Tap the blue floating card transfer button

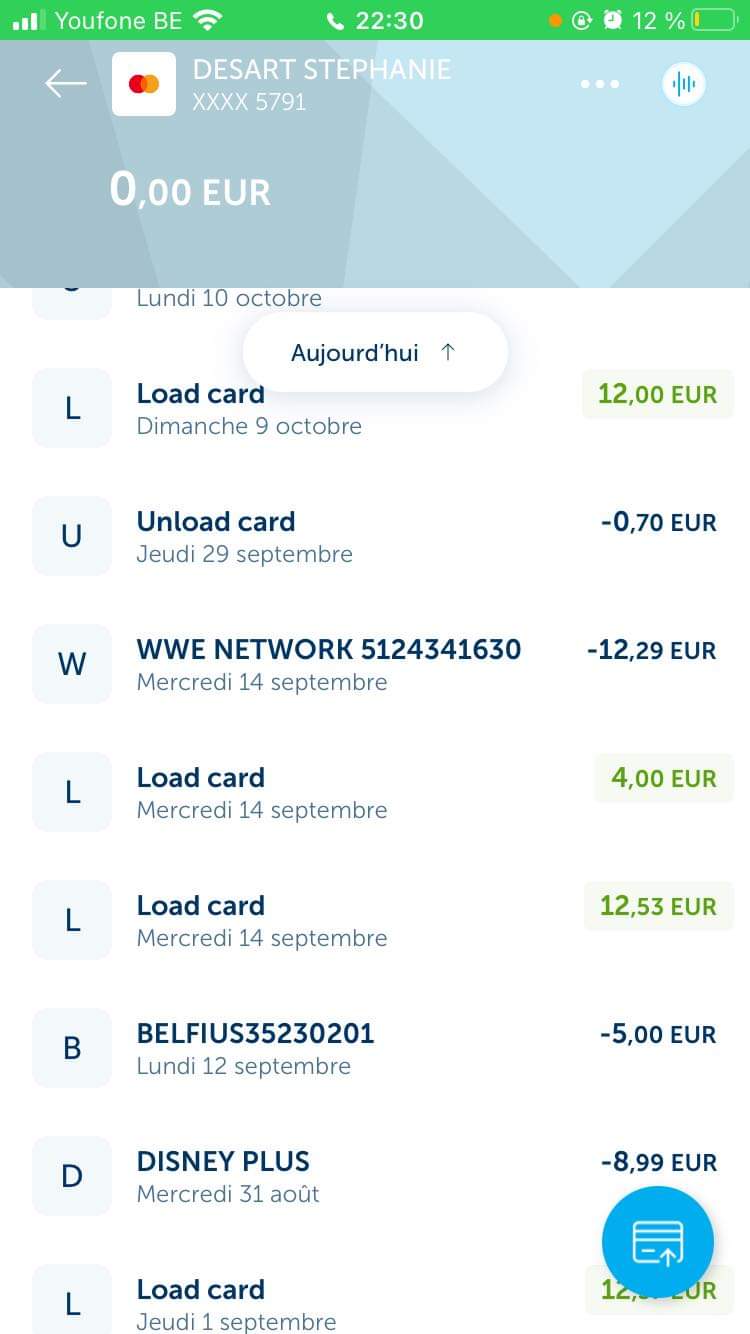[x=657, y=1242]
